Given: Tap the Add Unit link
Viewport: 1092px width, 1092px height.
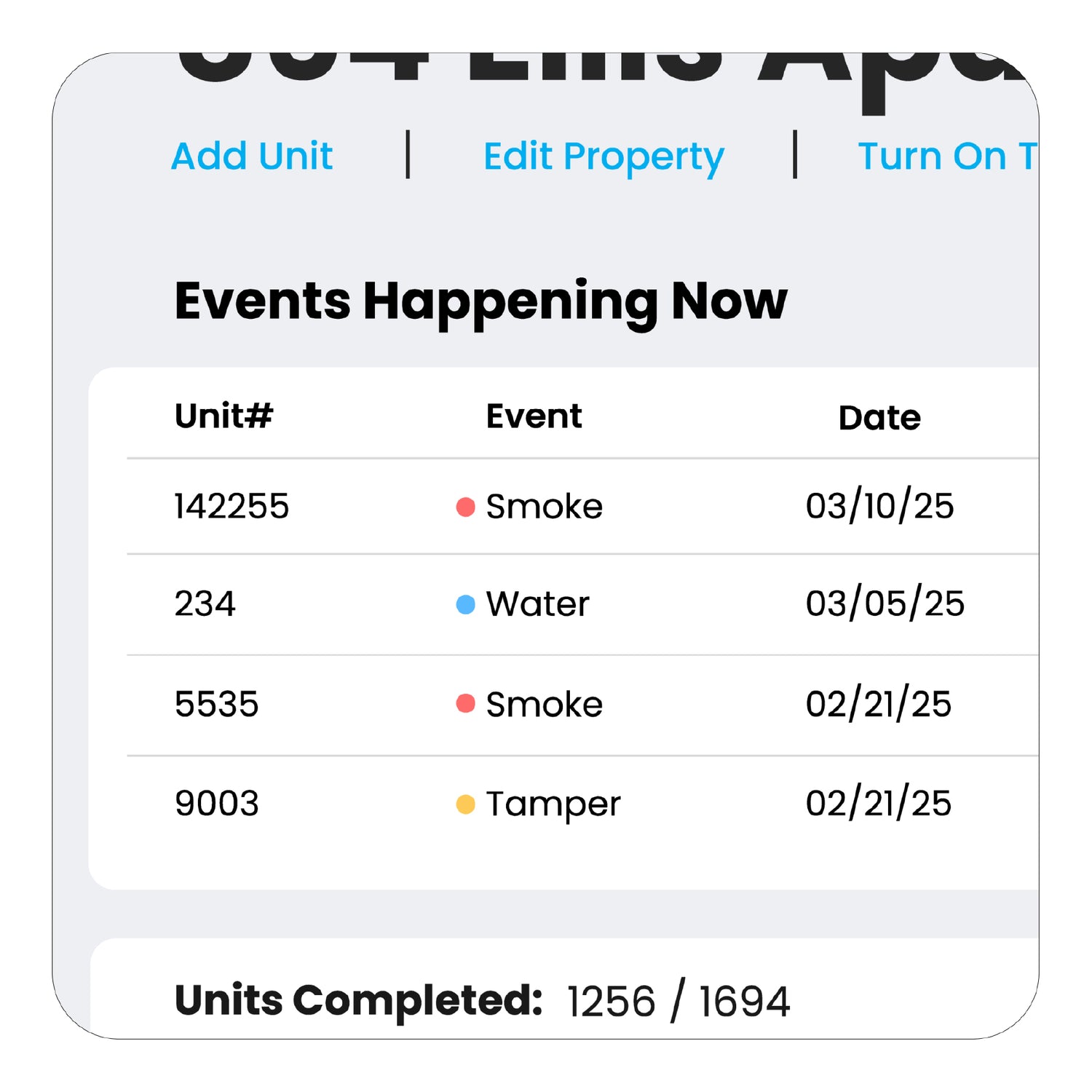Looking at the screenshot, I should pos(252,156).
